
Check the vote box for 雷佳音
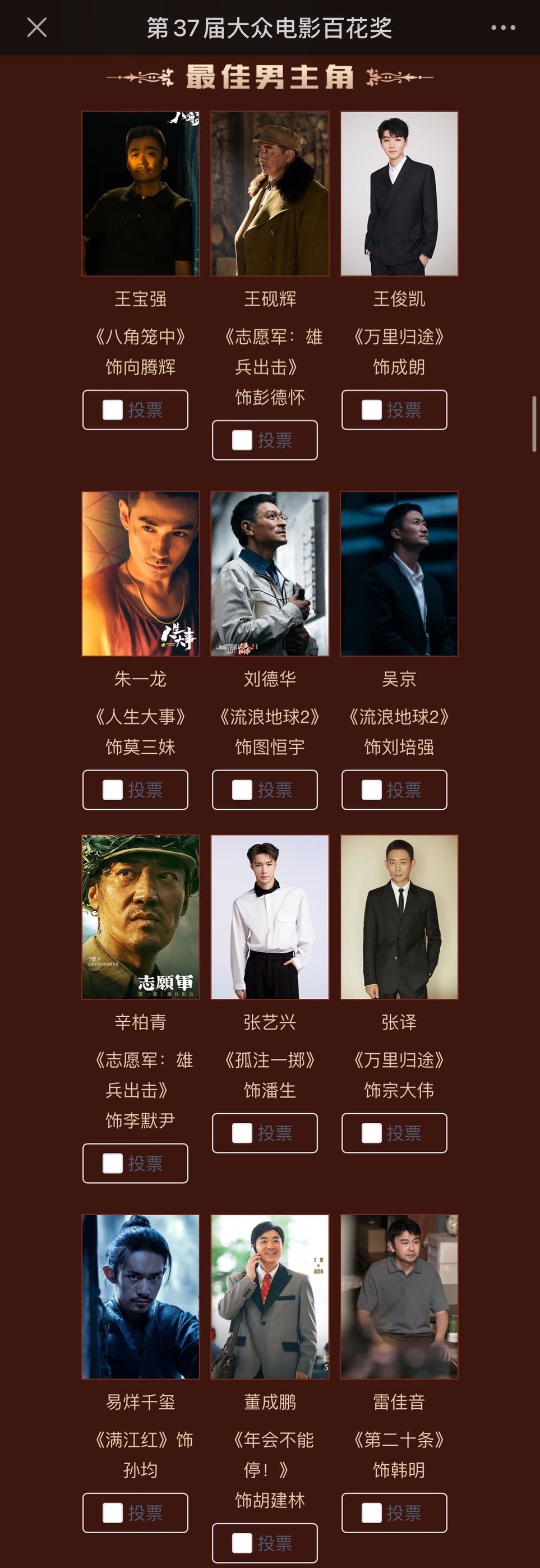pyautogui.click(x=372, y=1514)
